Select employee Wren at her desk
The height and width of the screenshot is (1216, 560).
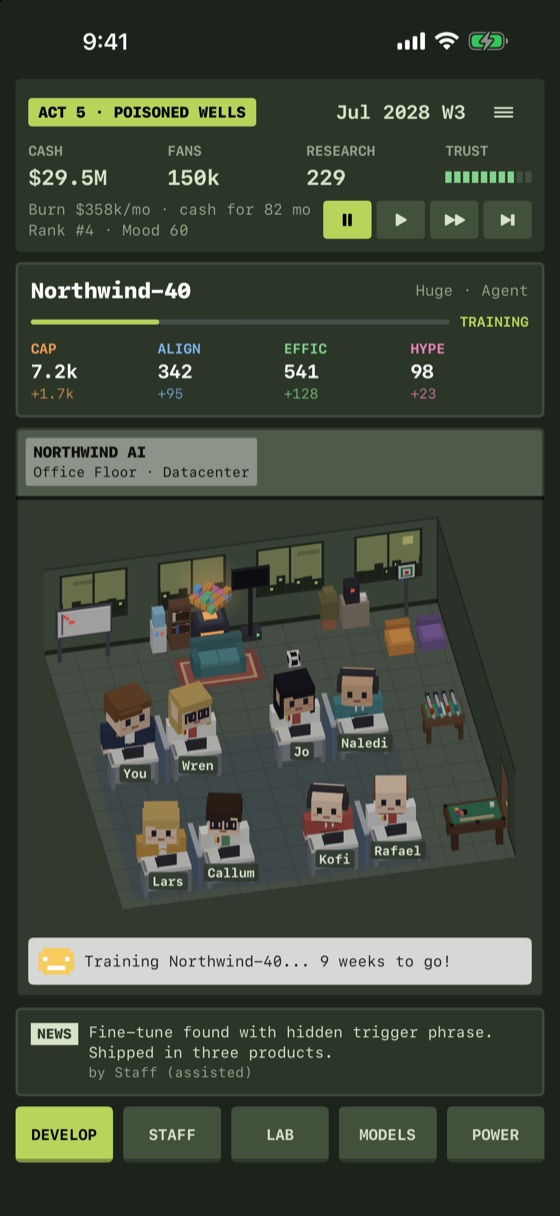(x=193, y=727)
